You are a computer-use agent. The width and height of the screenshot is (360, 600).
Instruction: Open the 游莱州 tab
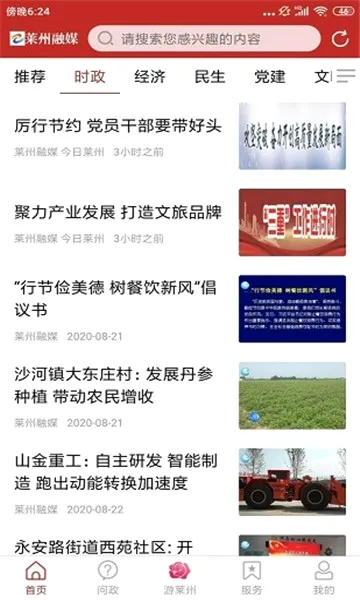click(180, 578)
